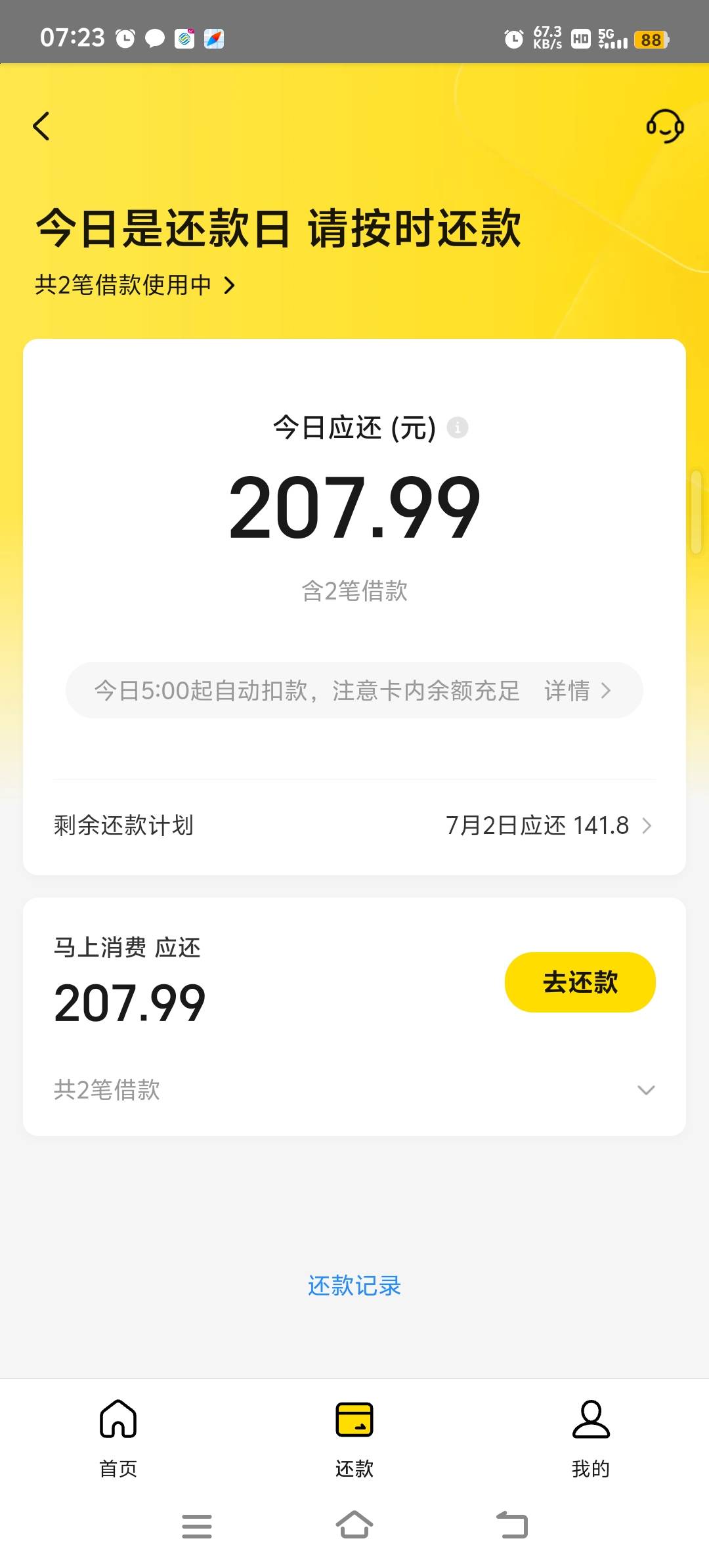Tap the system home button
Screen dimensions: 709x1568
(x=354, y=1525)
